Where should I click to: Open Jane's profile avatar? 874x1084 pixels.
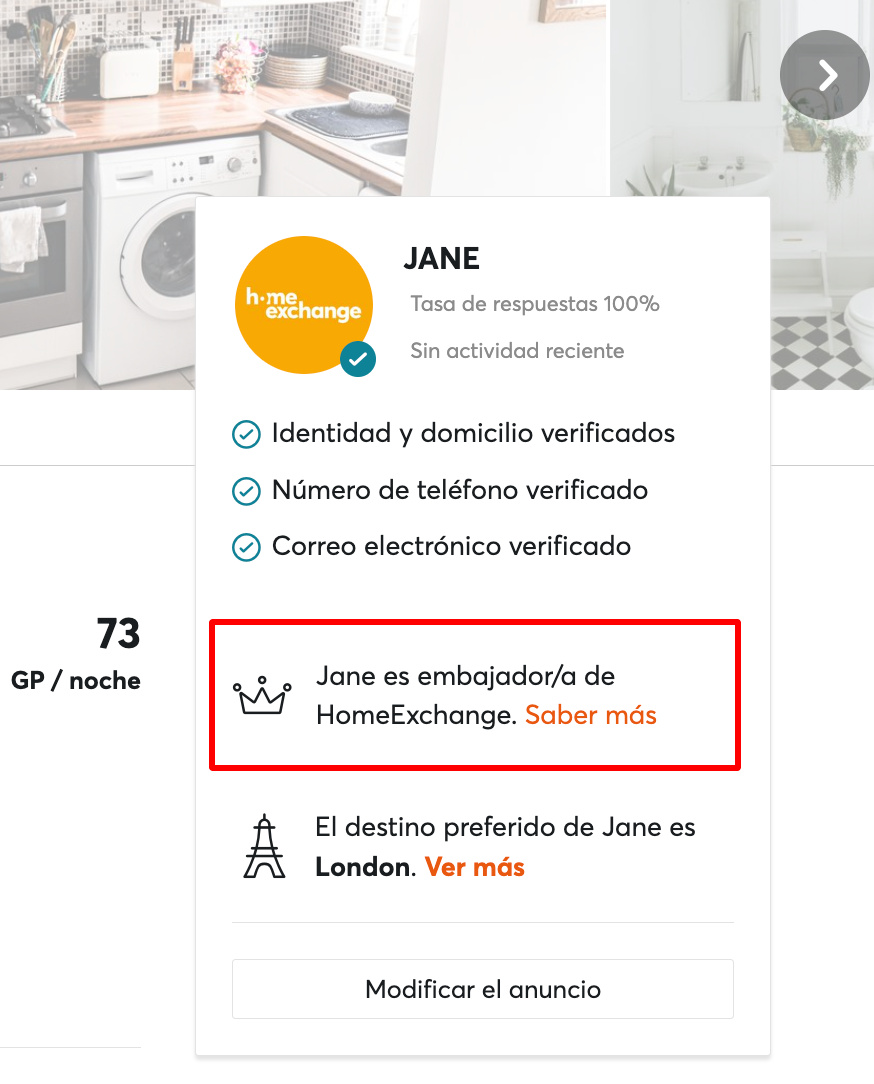coord(303,305)
